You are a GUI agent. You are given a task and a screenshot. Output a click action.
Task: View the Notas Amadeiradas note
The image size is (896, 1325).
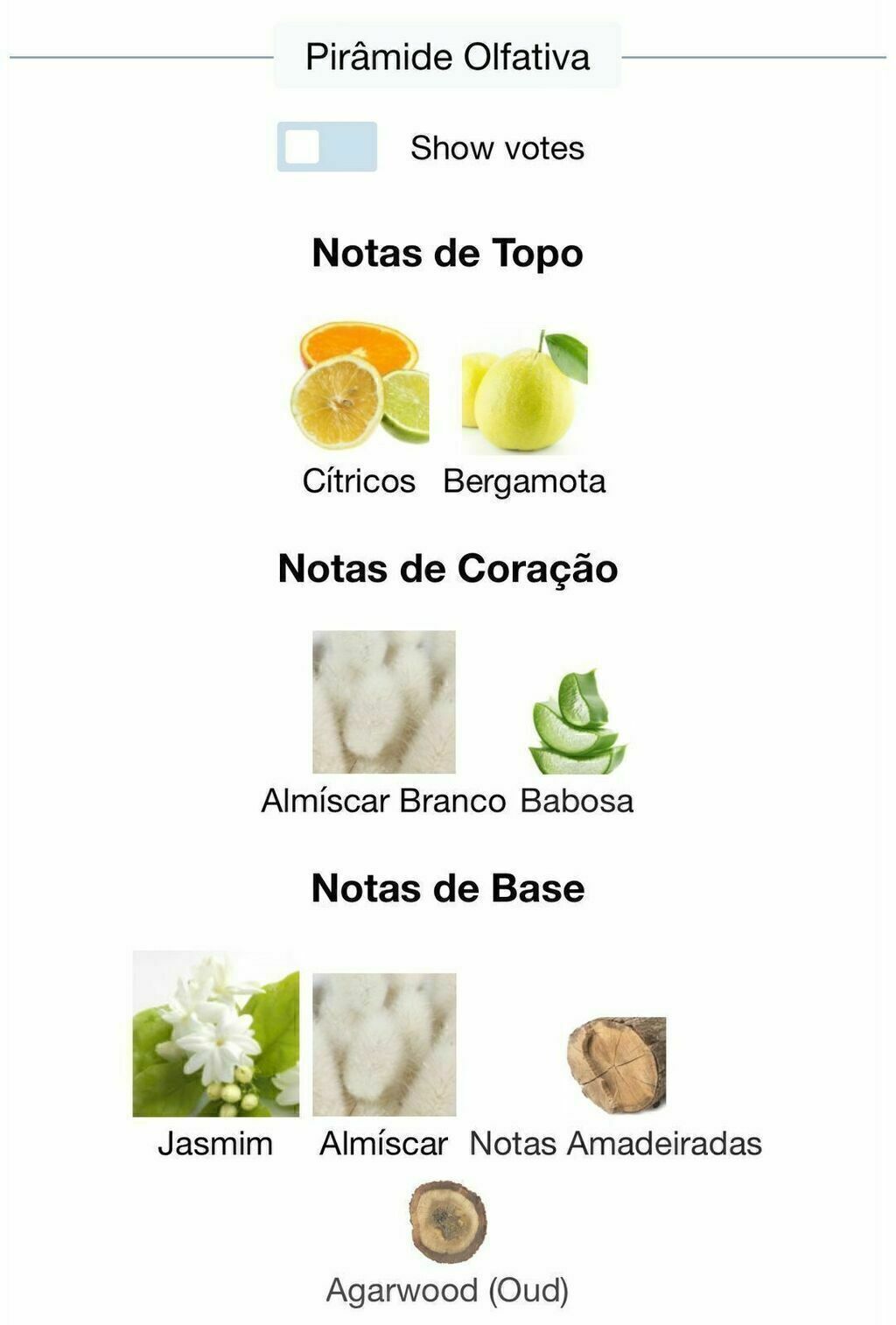pos(616,1065)
